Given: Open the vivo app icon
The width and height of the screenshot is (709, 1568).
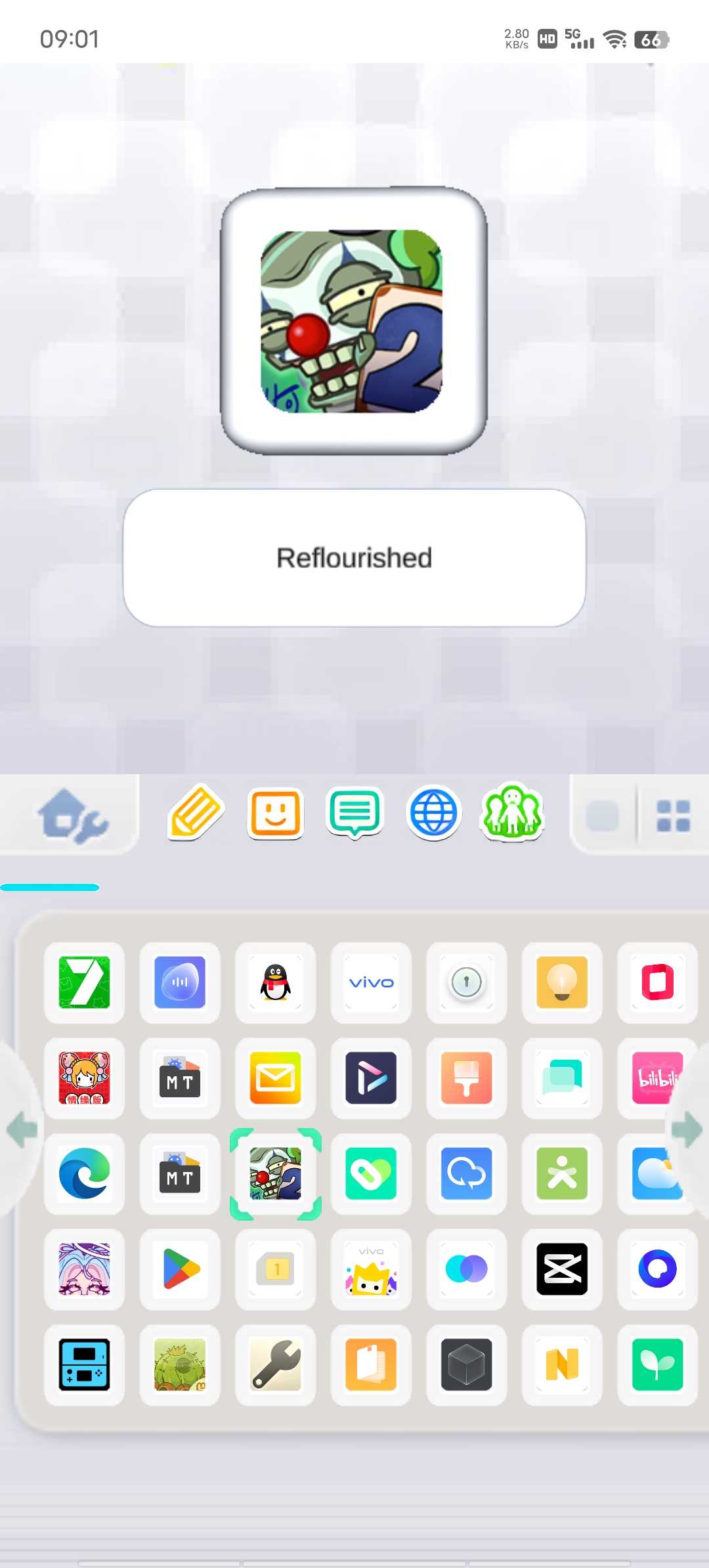Looking at the screenshot, I should (371, 982).
